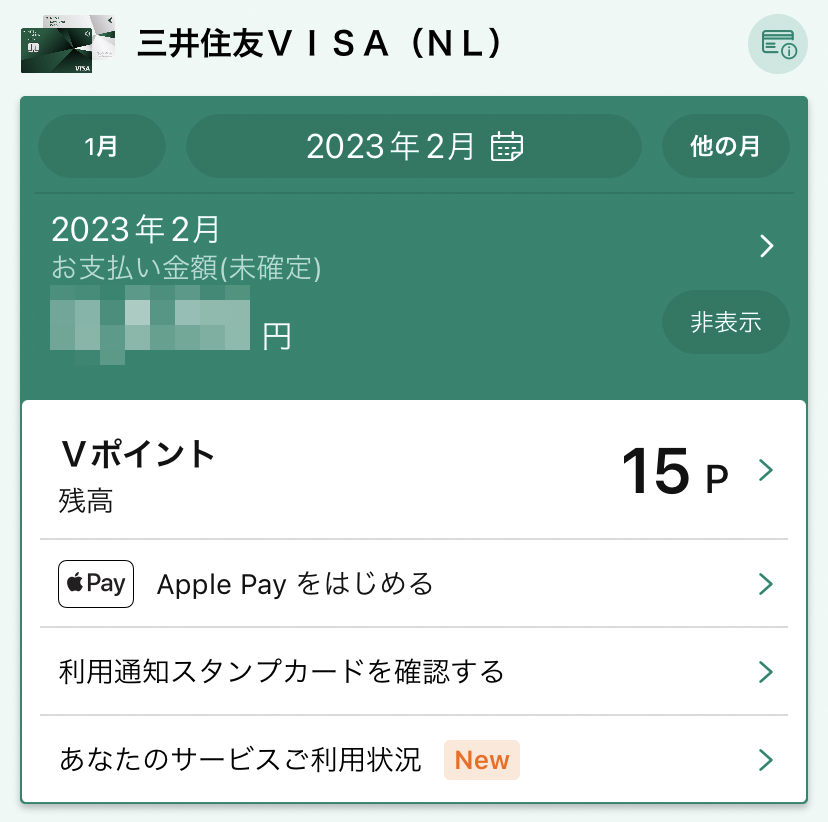
Task: Go to the previous month 1月
Action: [x=101, y=147]
